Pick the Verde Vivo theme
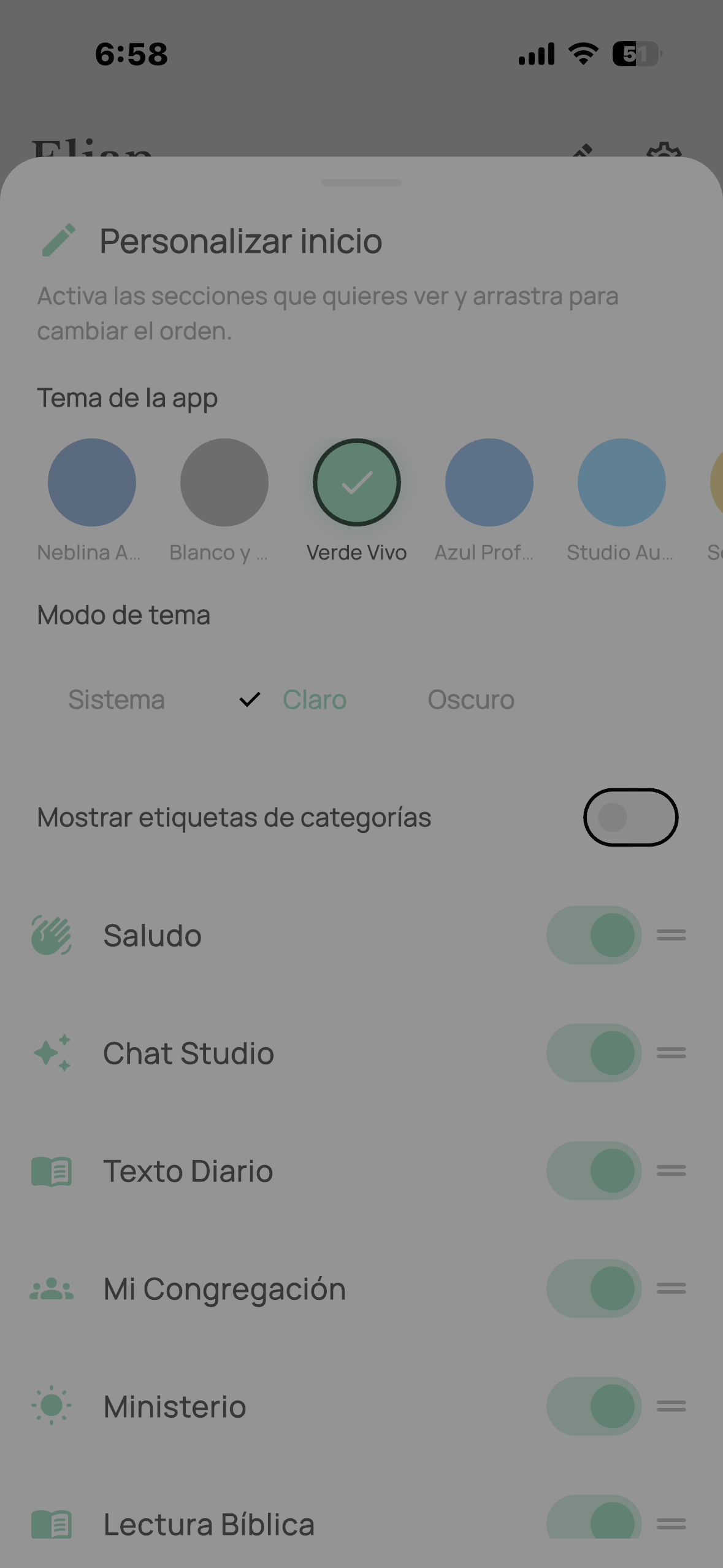 357,482
